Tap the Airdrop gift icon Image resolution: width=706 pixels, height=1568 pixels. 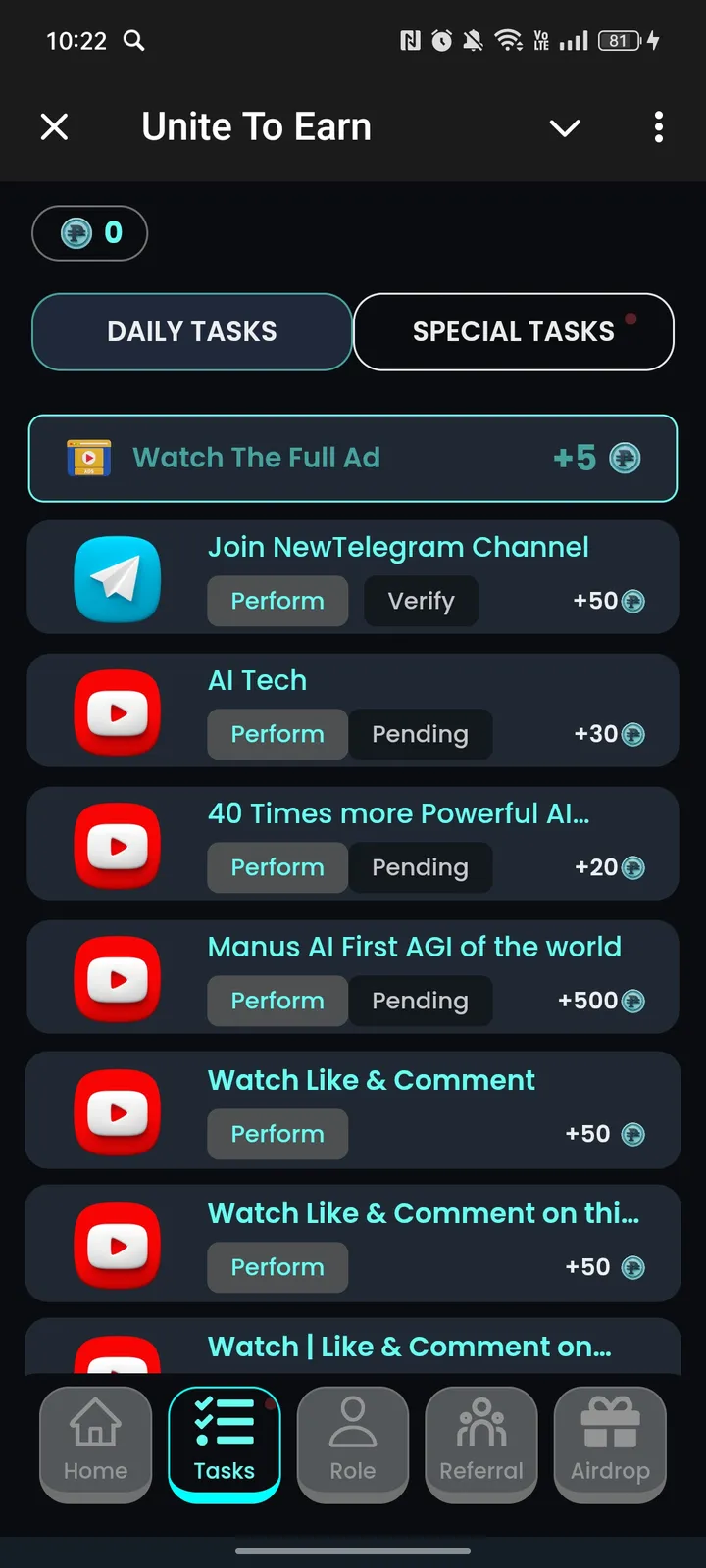610,1445
